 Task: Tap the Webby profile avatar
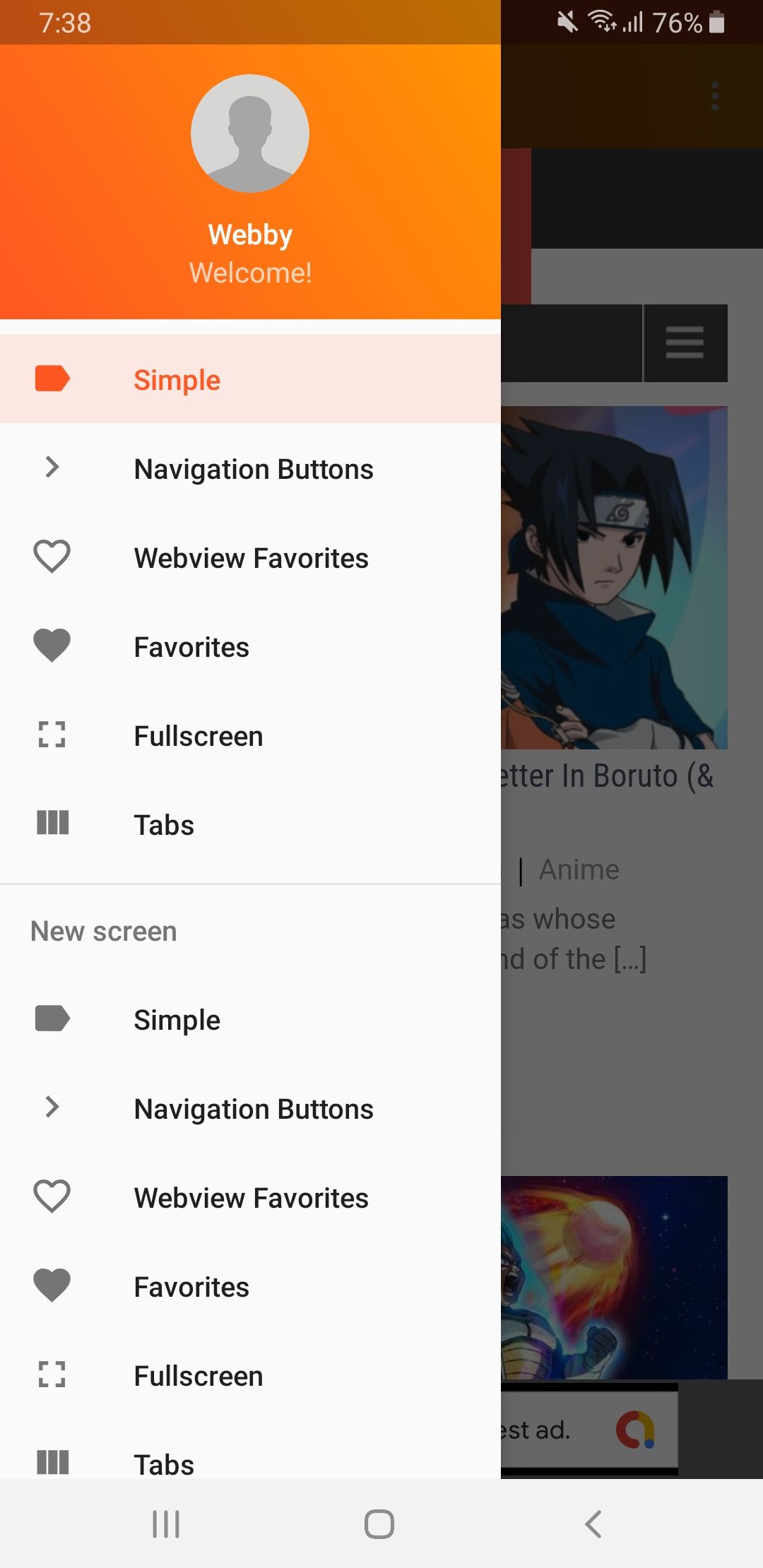click(250, 133)
